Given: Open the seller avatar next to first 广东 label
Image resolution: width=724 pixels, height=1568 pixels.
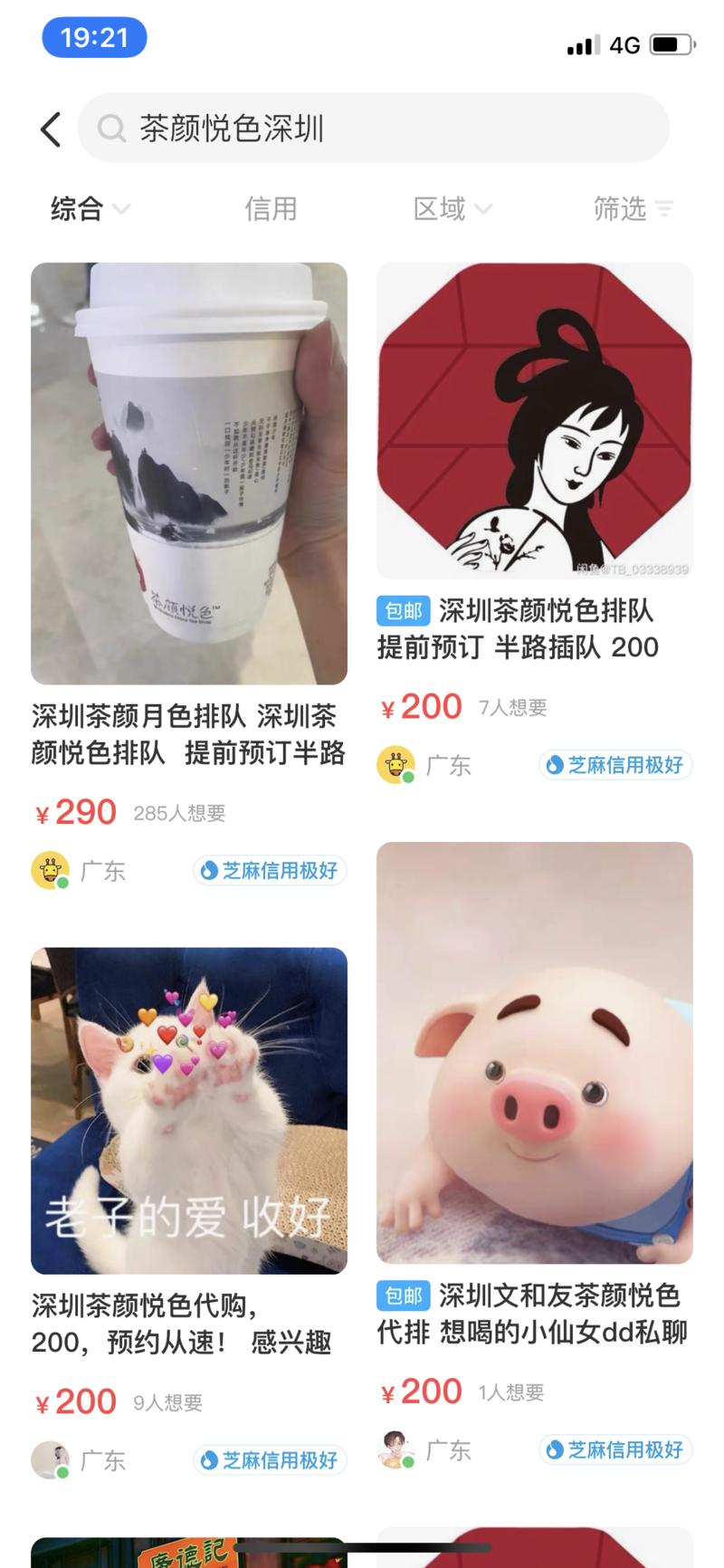Looking at the screenshot, I should click(49, 870).
